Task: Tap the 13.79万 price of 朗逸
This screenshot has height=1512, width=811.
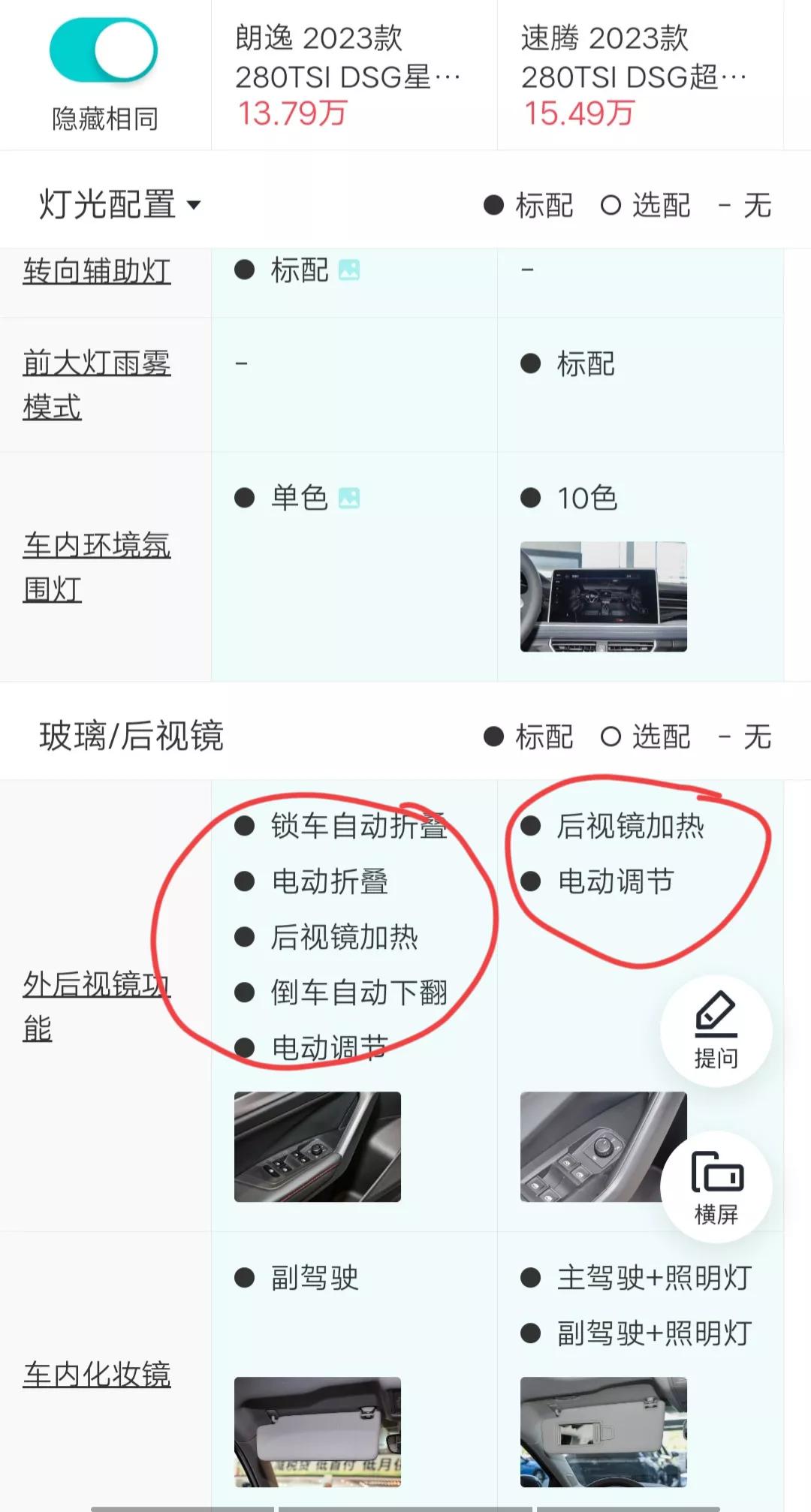Action: pos(294,113)
